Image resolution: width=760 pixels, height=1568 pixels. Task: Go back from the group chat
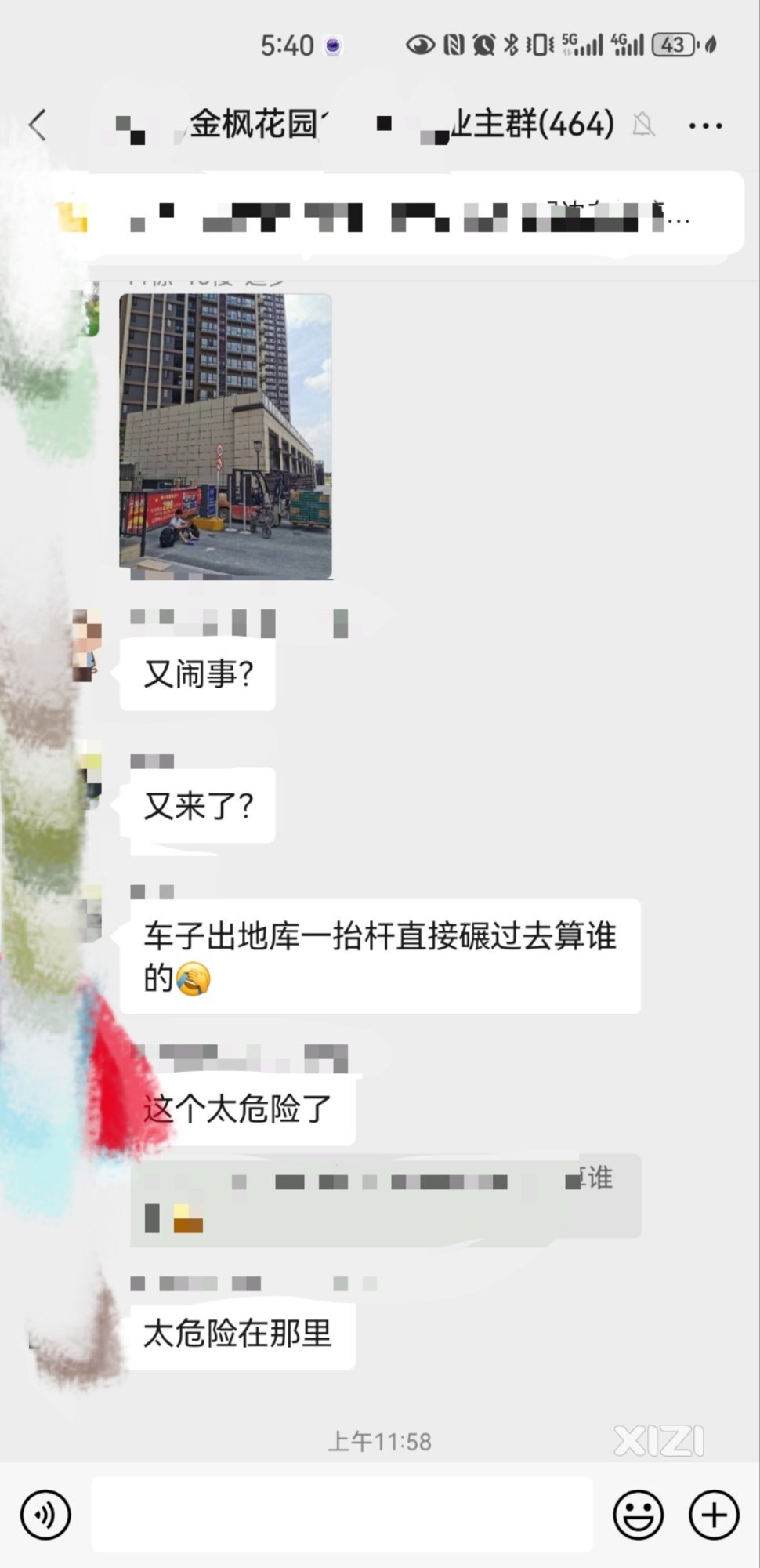(38, 125)
